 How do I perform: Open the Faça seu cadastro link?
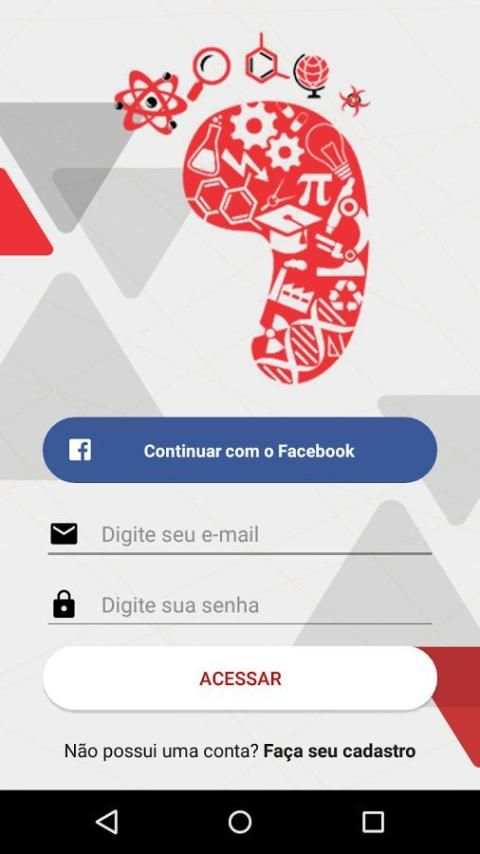point(339,751)
